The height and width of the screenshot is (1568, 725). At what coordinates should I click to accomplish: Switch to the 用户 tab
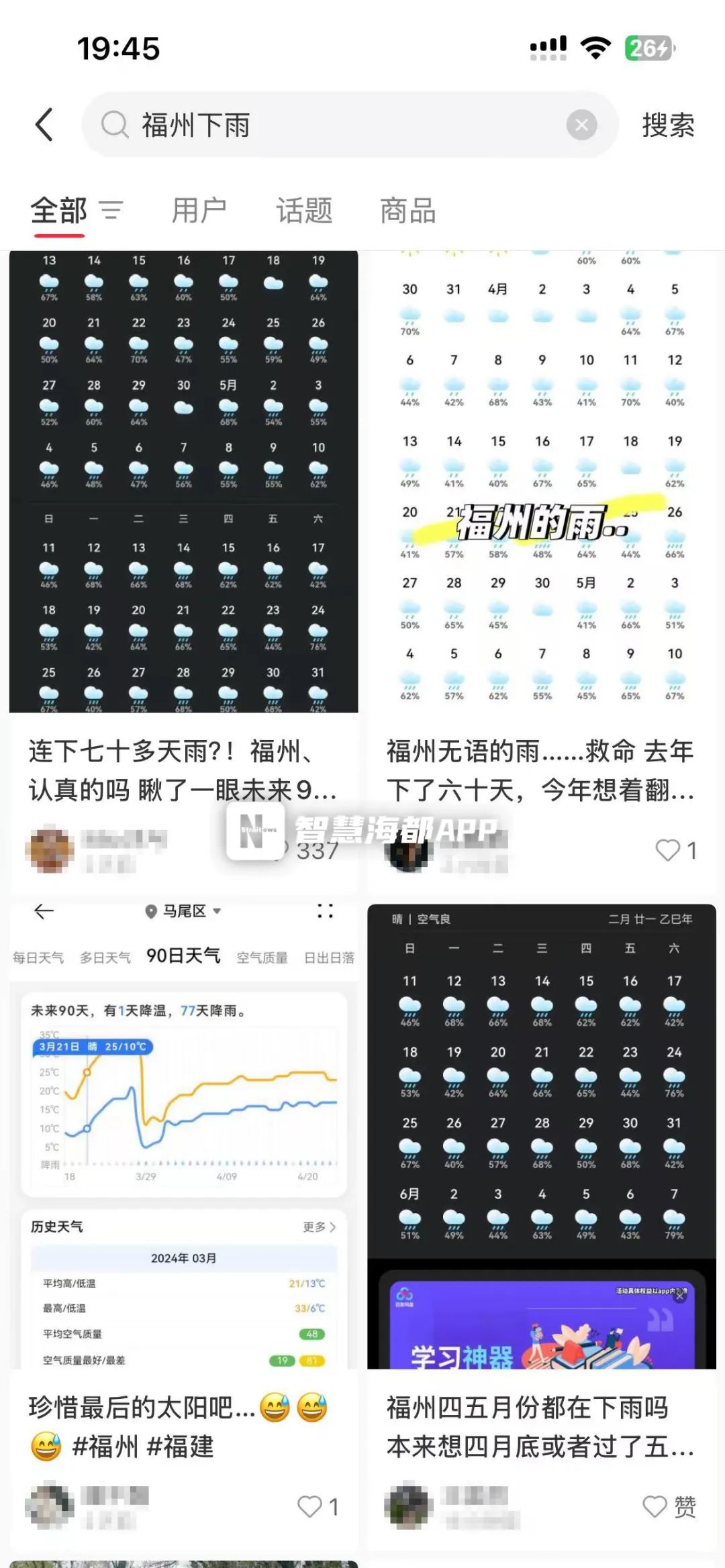(x=199, y=211)
